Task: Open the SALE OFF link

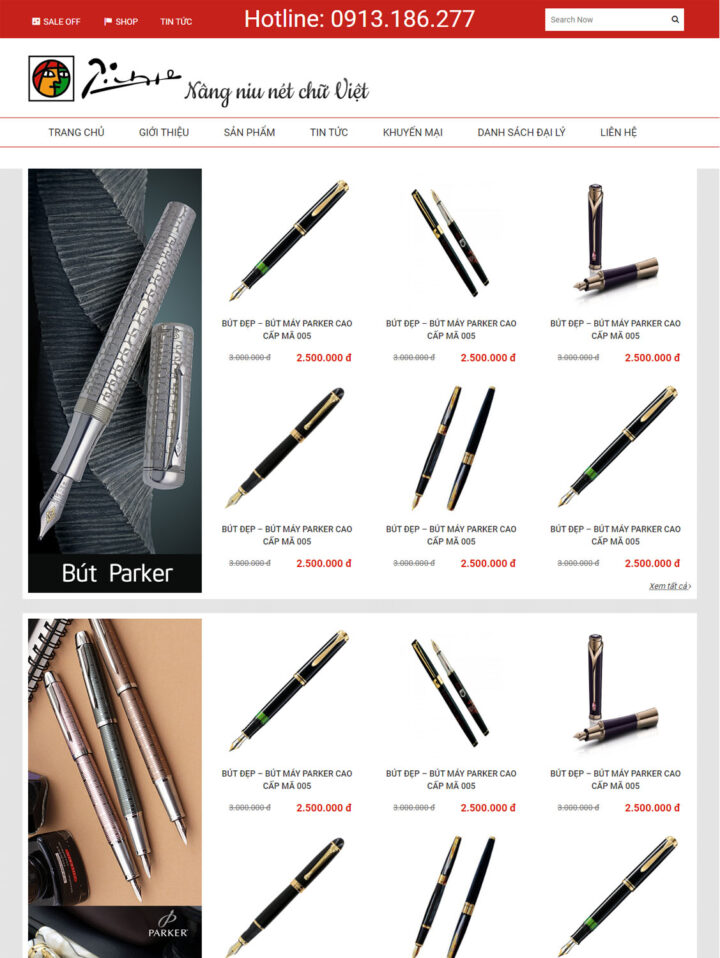Action: pyautogui.click(x=56, y=21)
